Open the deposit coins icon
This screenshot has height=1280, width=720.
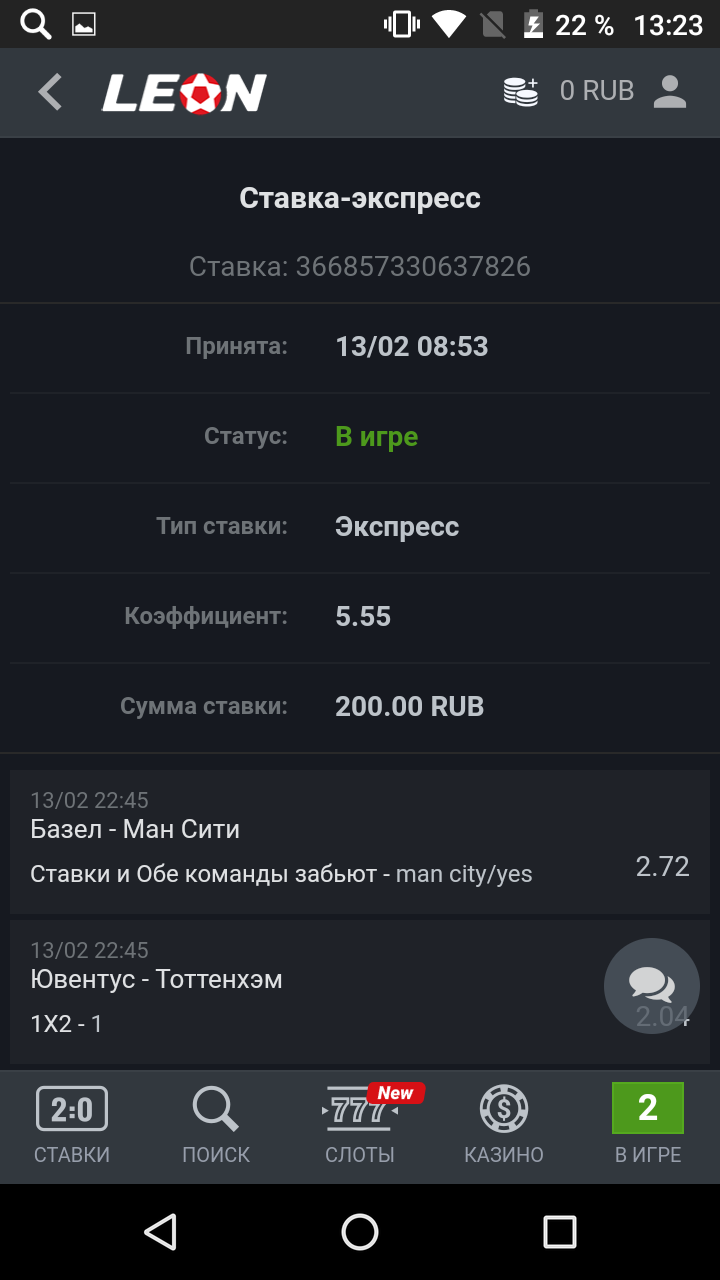click(x=521, y=92)
